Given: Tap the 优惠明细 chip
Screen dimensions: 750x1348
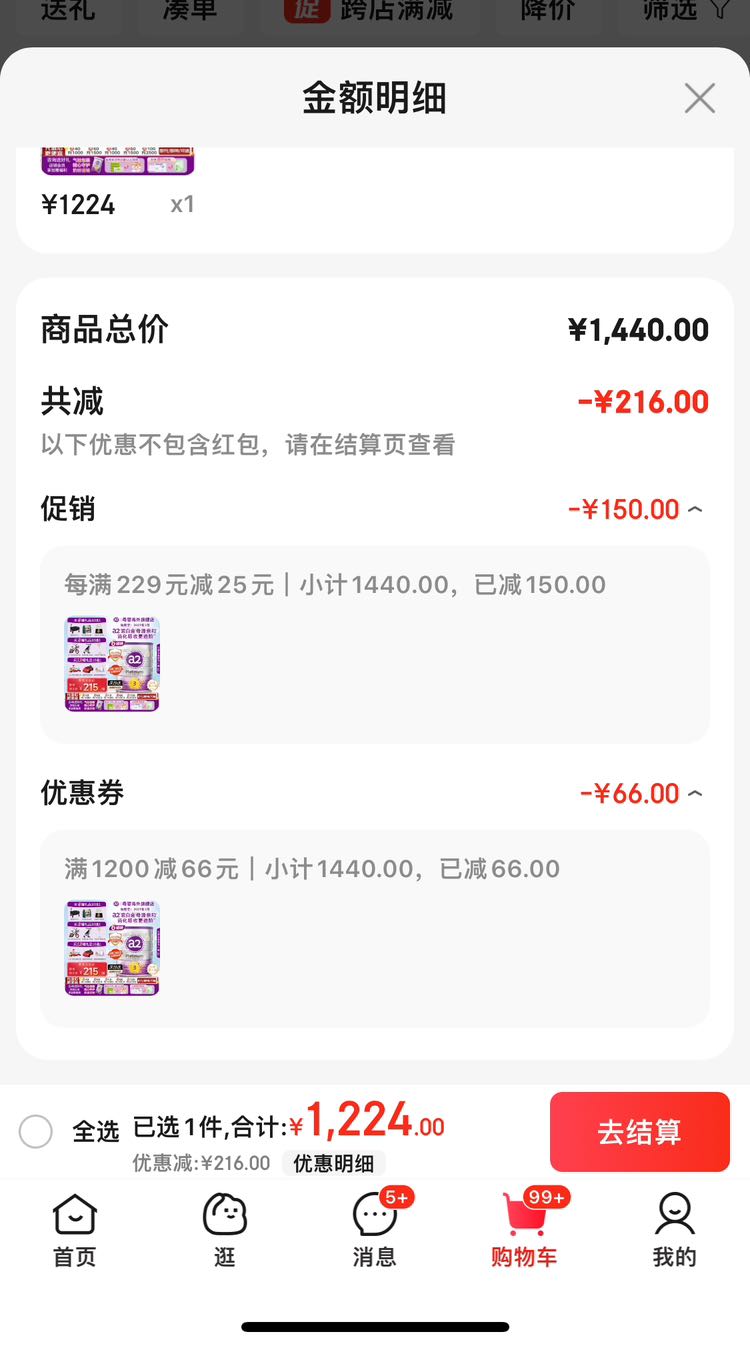Looking at the screenshot, I should coord(333,1163).
